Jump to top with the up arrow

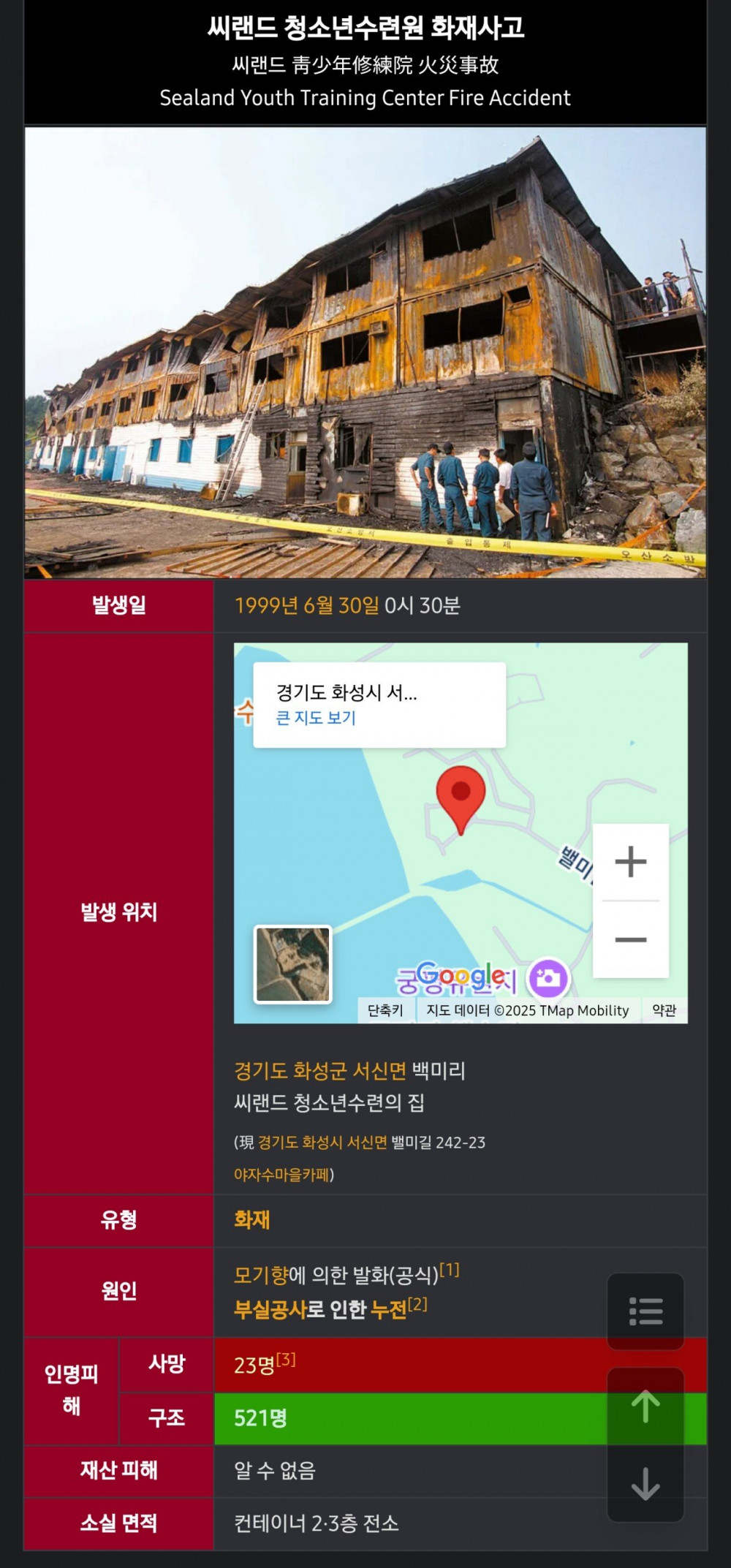coord(645,1406)
